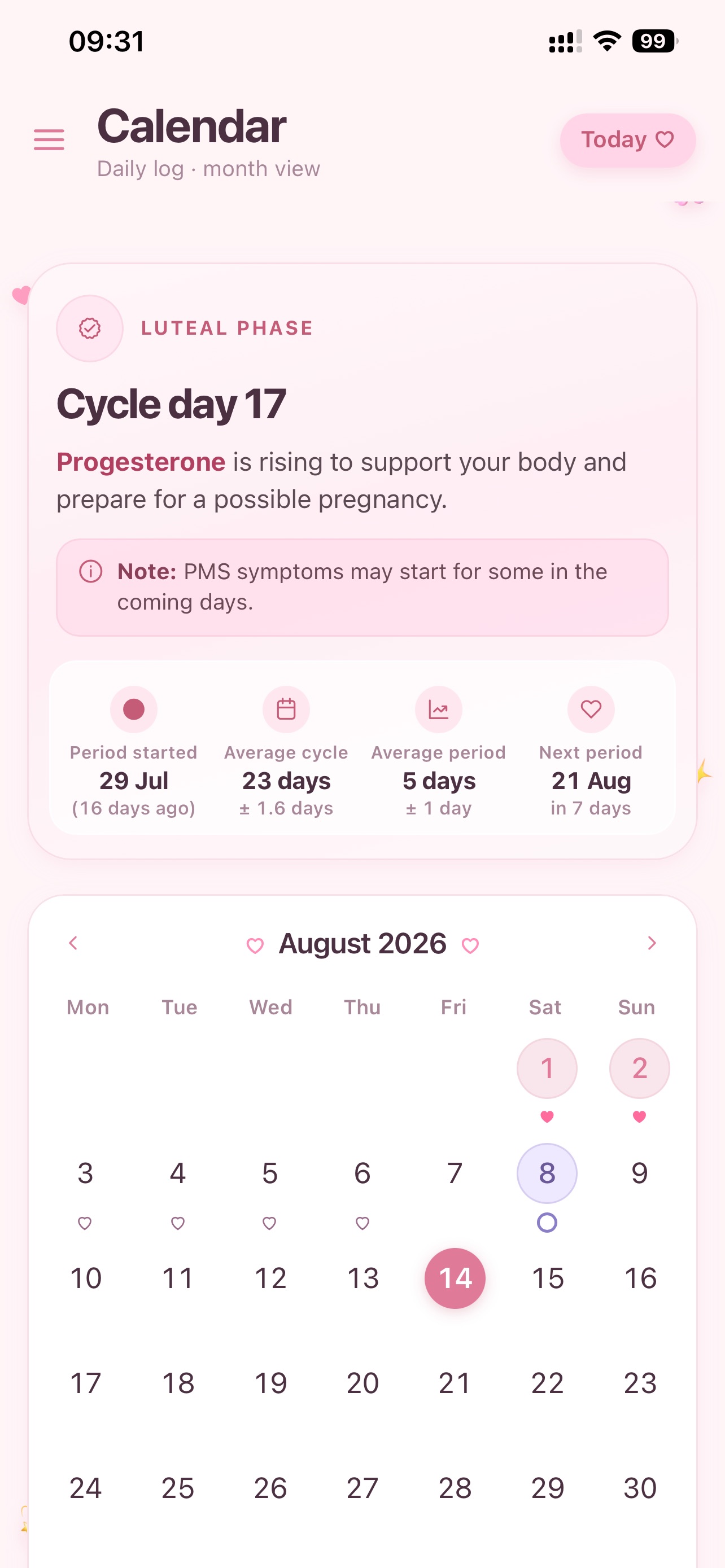Open the hamburger drawer menu
The height and width of the screenshot is (1568, 725).
pos(49,140)
